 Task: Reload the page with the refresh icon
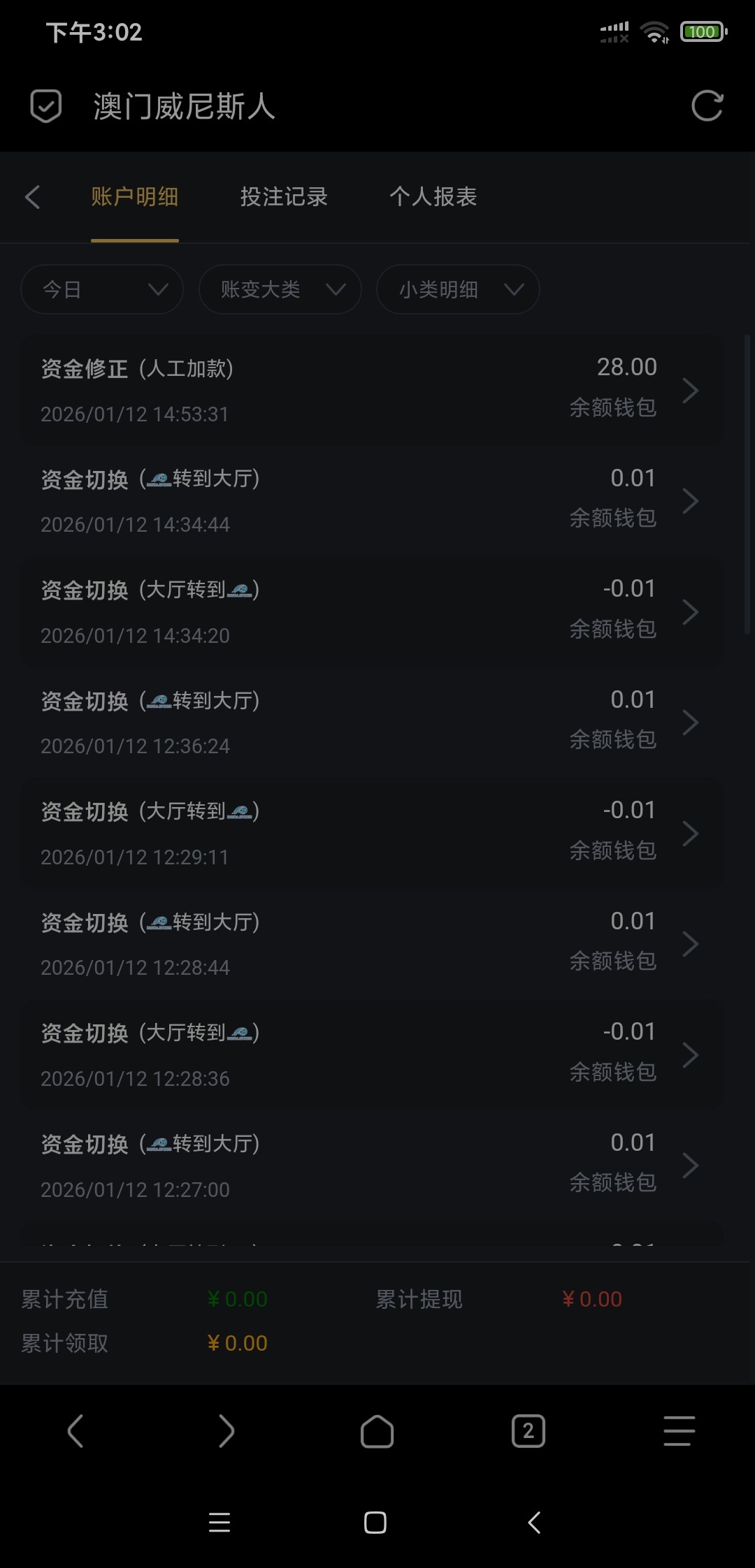(707, 106)
